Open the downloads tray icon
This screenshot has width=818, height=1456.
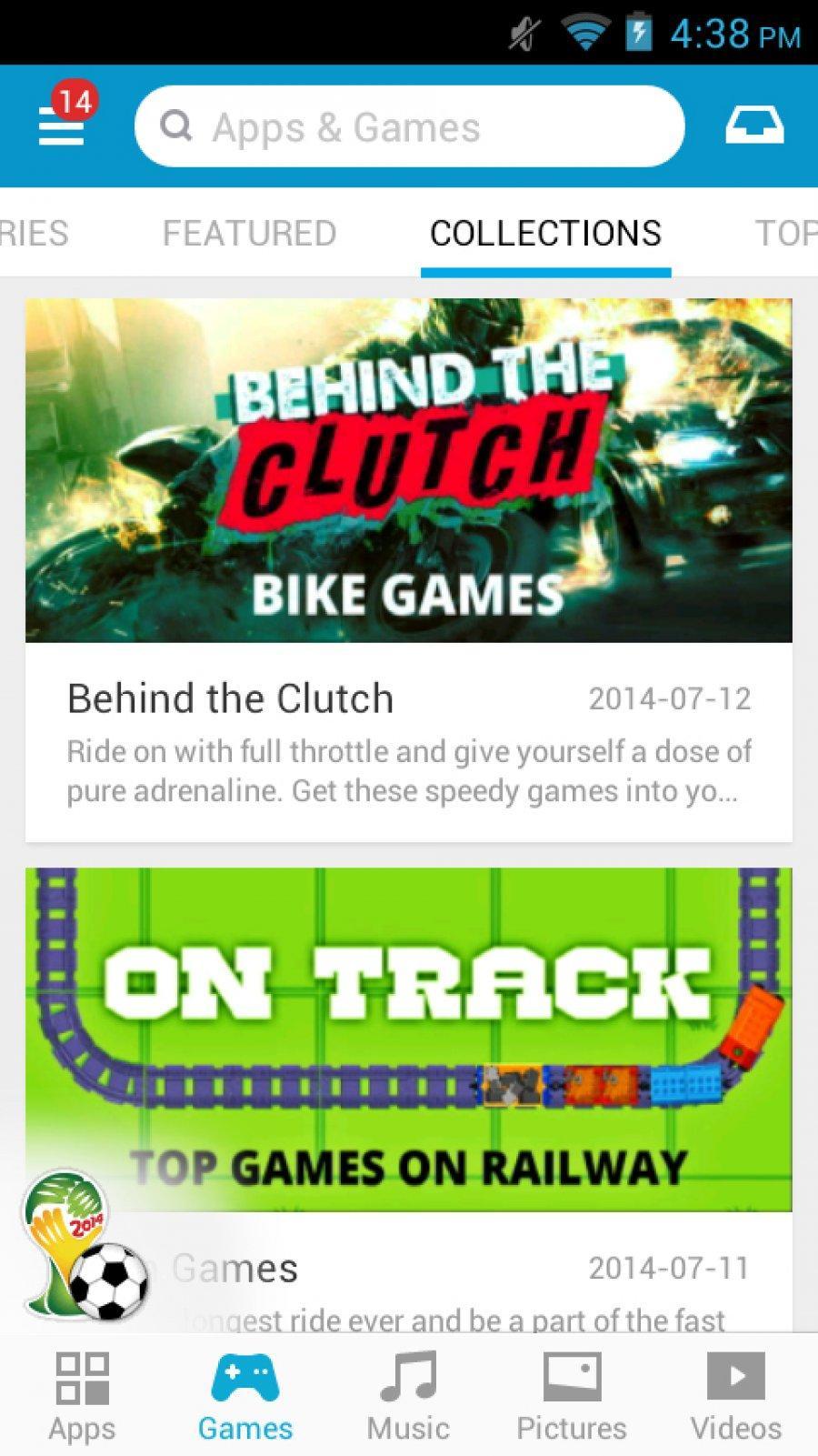[753, 126]
